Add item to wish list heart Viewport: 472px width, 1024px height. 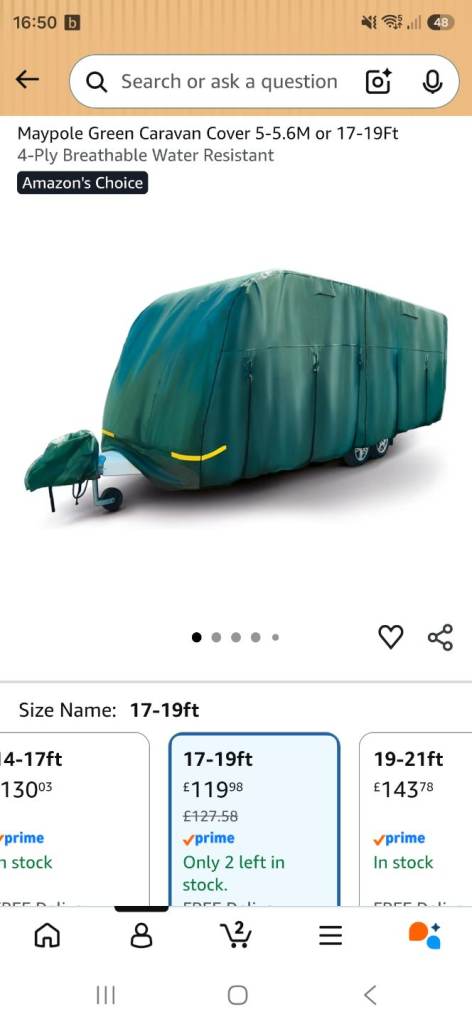pos(391,637)
